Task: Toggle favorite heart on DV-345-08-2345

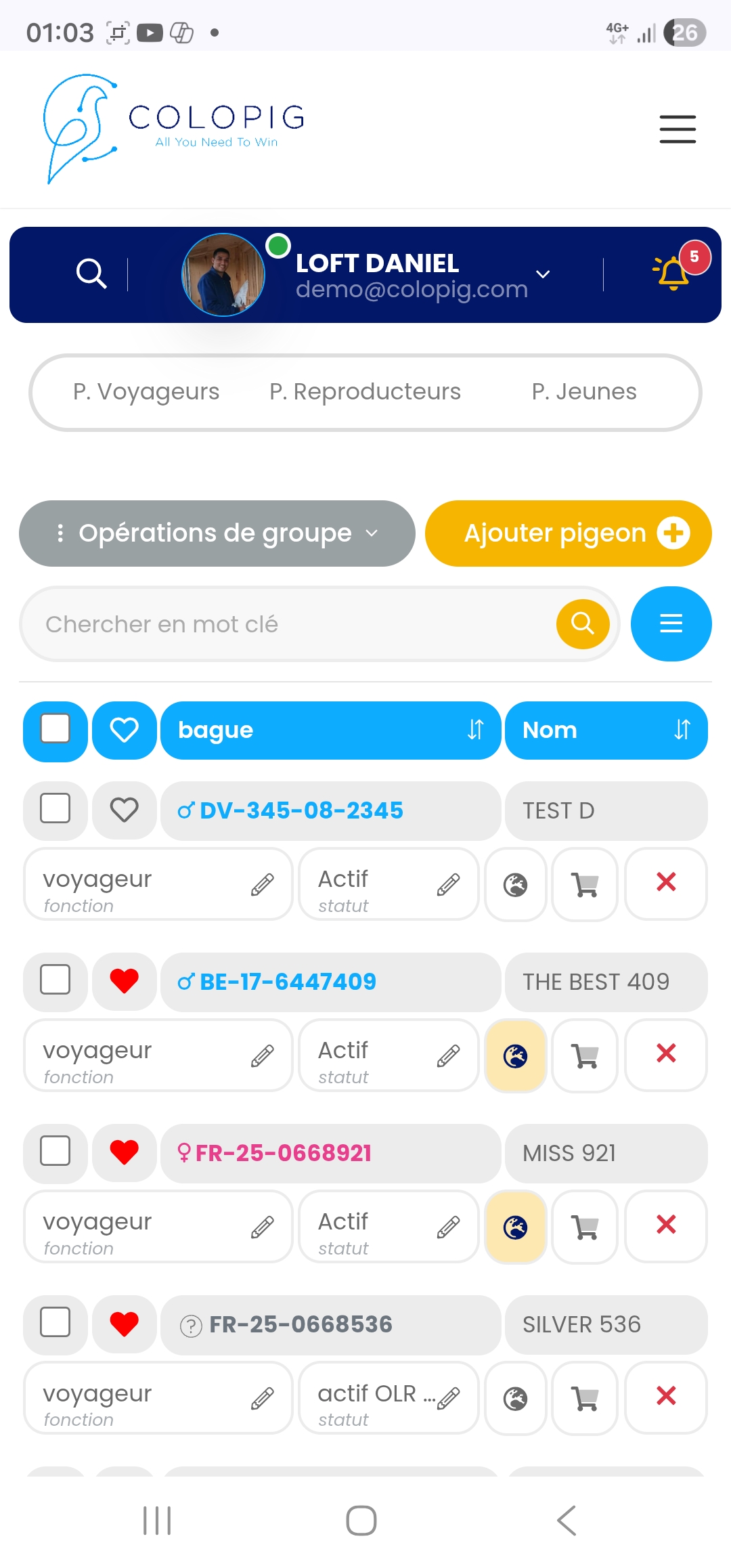Action: [x=123, y=810]
